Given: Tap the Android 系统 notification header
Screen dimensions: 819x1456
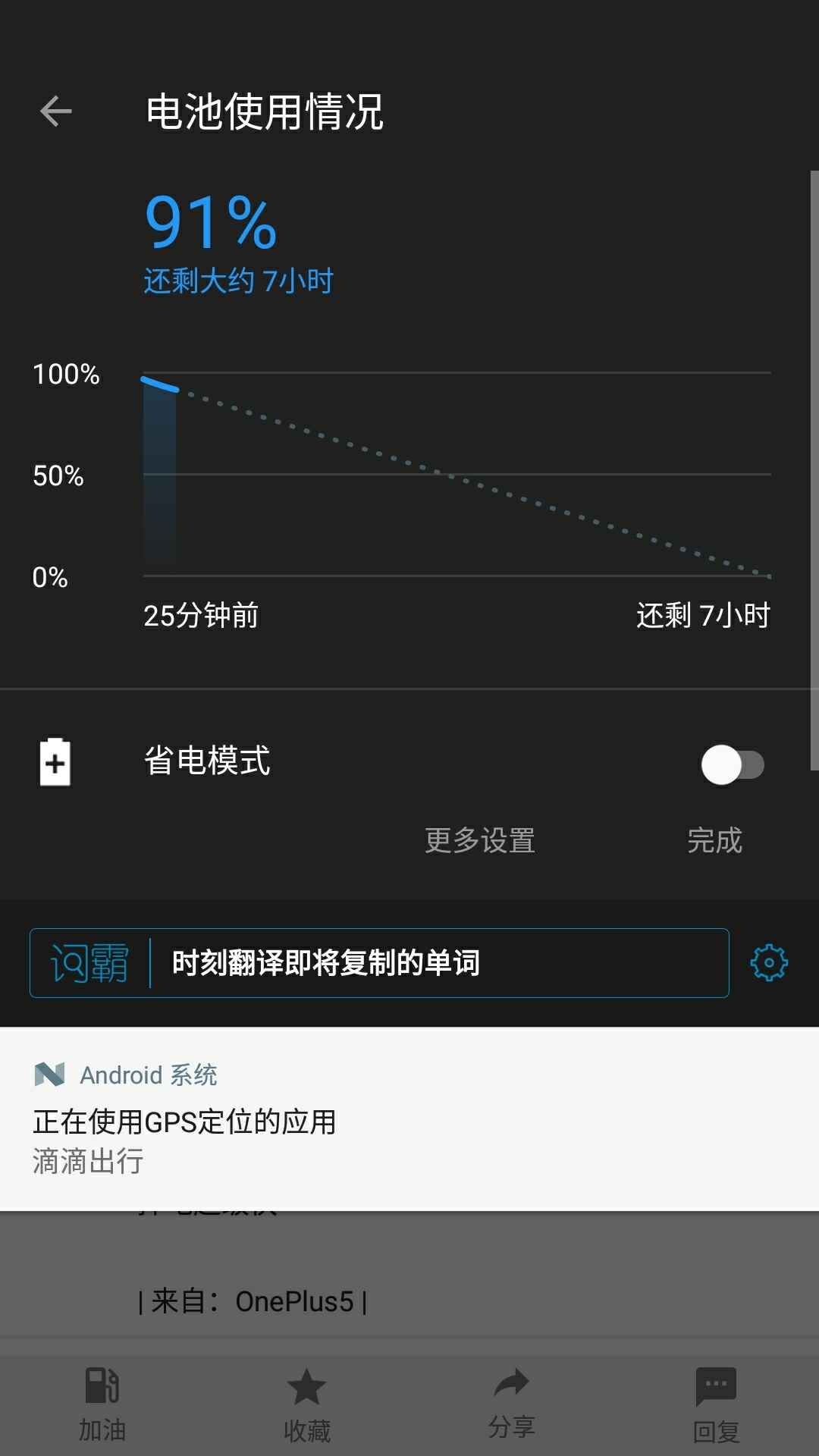Looking at the screenshot, I should click(x=149, y=1074).
